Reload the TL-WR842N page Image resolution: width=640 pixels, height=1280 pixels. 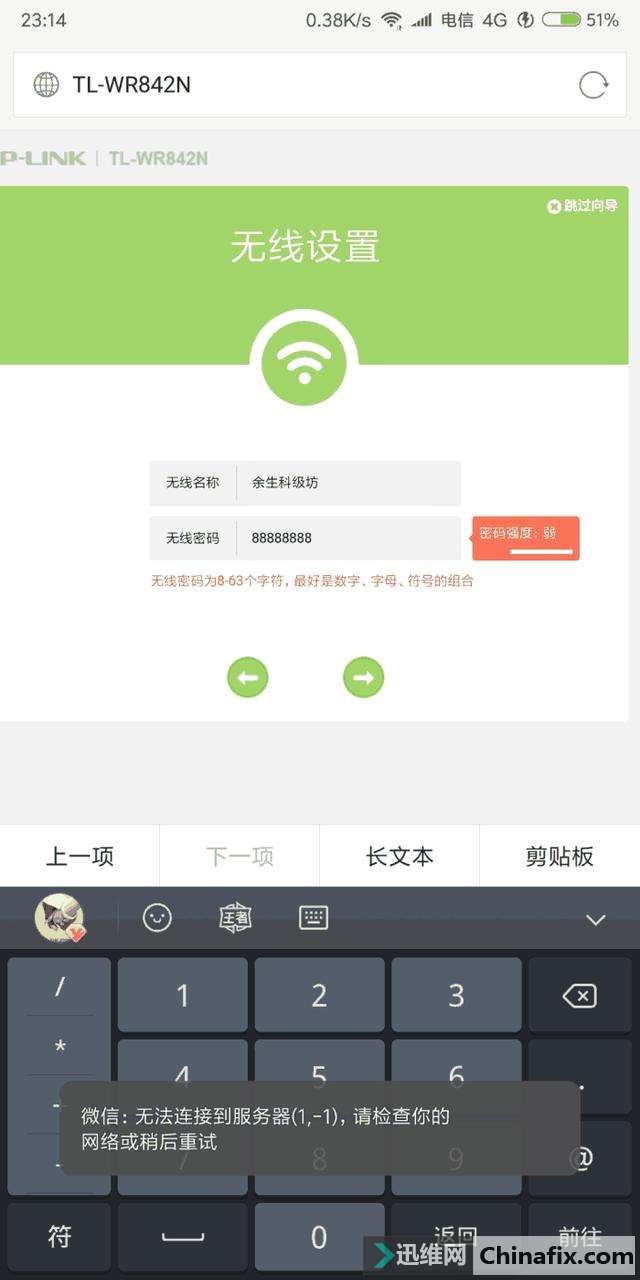tap(593, 85)
